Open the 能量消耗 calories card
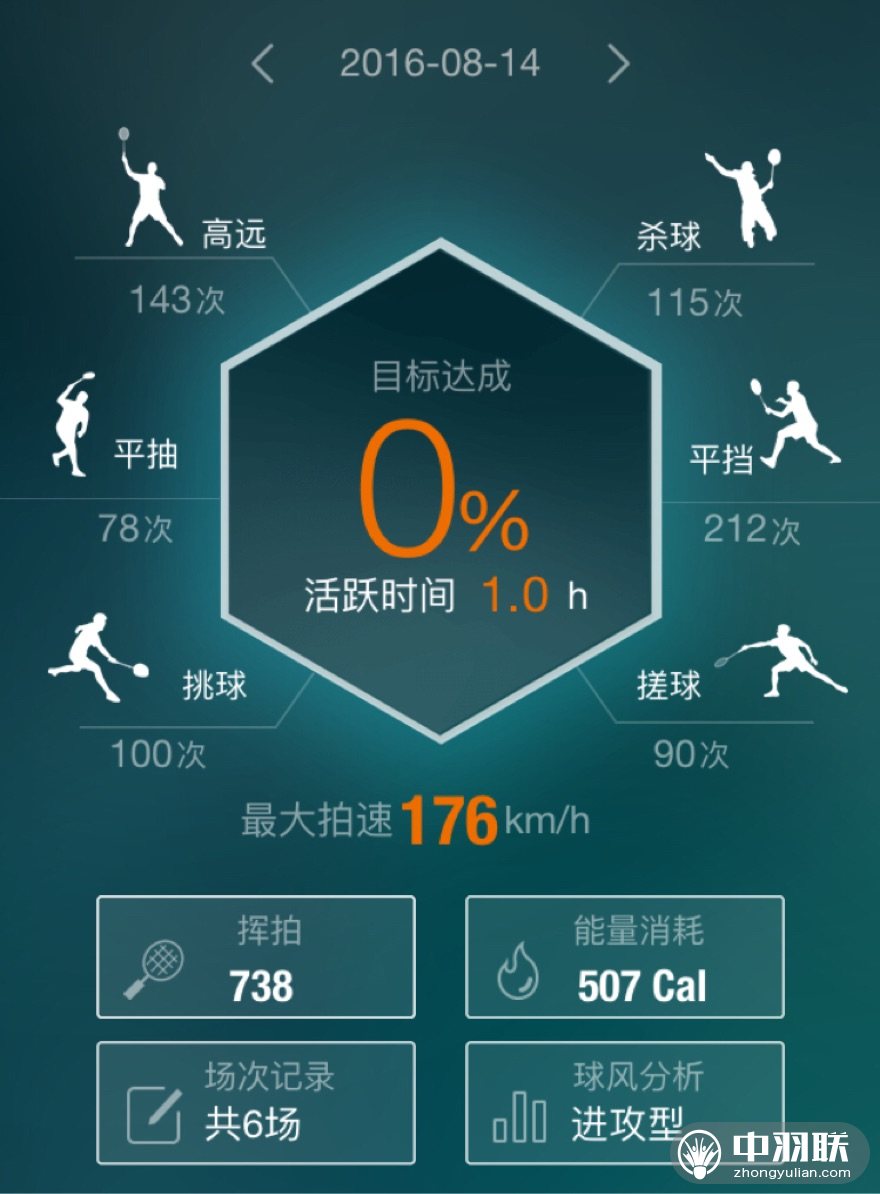880x1194 pixels. point(625,957)
